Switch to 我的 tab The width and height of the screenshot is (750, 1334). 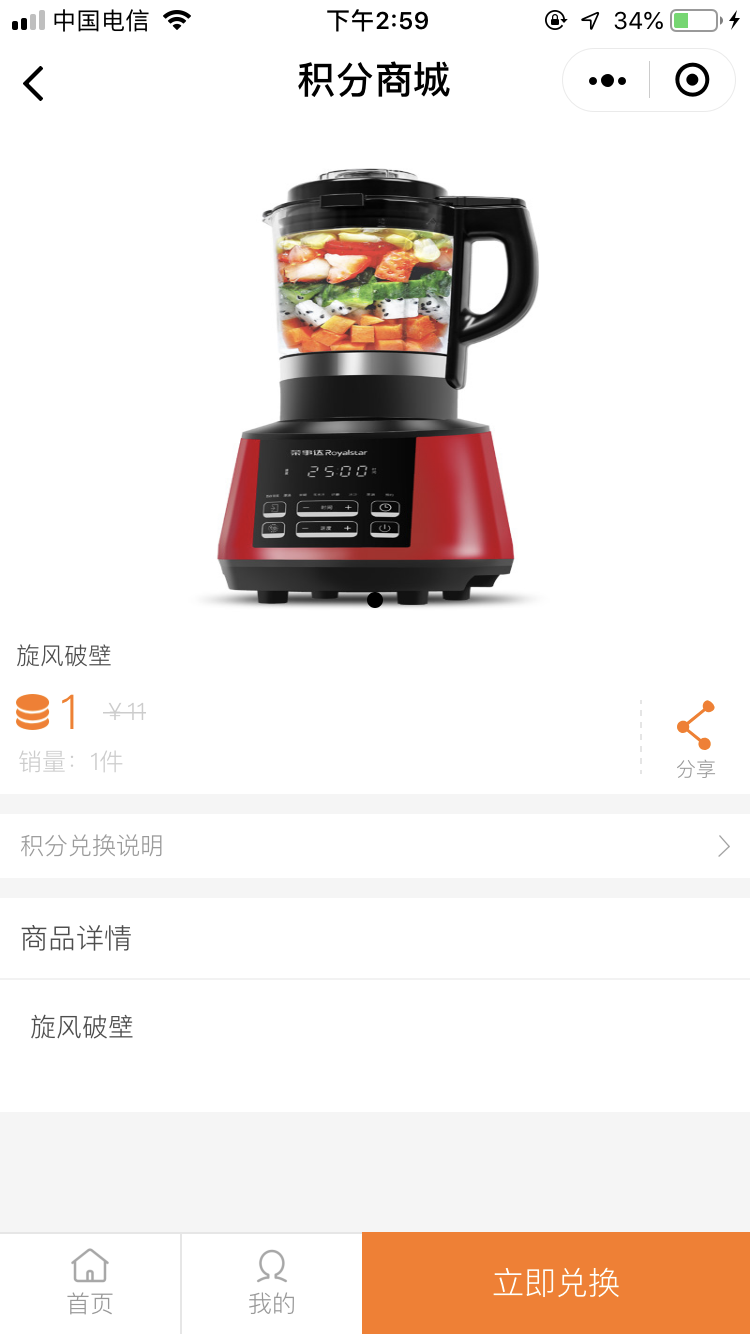click(271, 1282)
